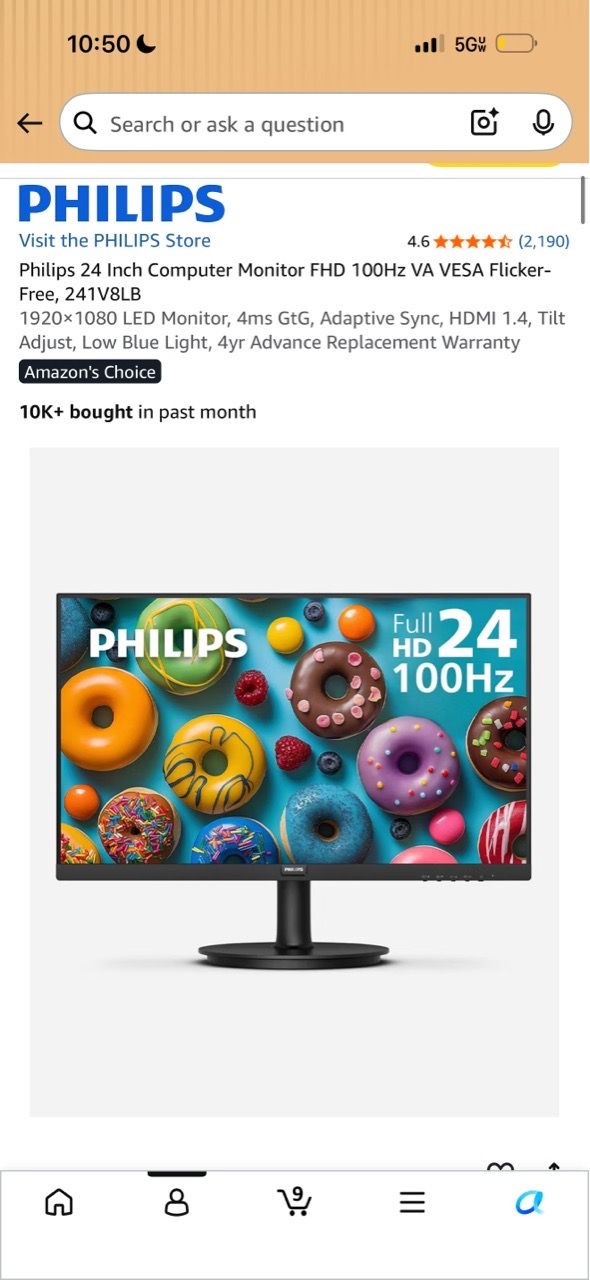Screen dimensions: 590x1280
Task: Open the 2,190 ratings reviews
Action: 543,241
